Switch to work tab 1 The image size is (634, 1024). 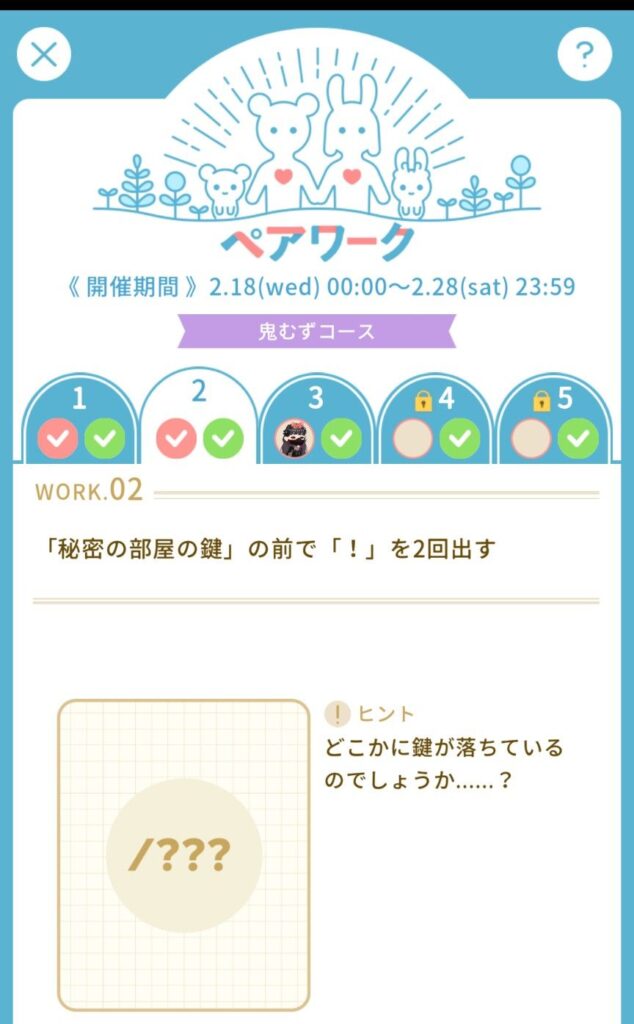pos(80,420)
